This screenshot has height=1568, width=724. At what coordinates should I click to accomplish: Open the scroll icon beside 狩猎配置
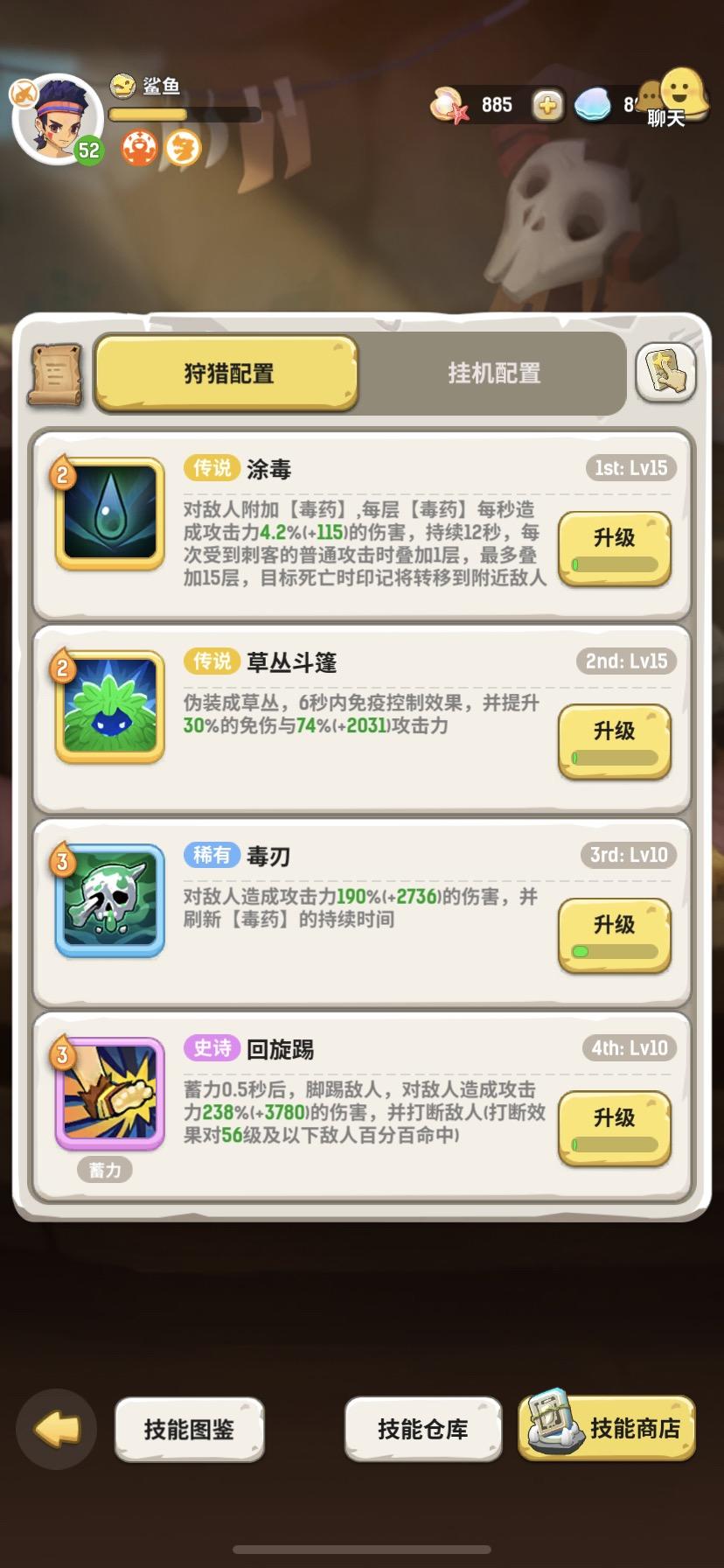55,374
